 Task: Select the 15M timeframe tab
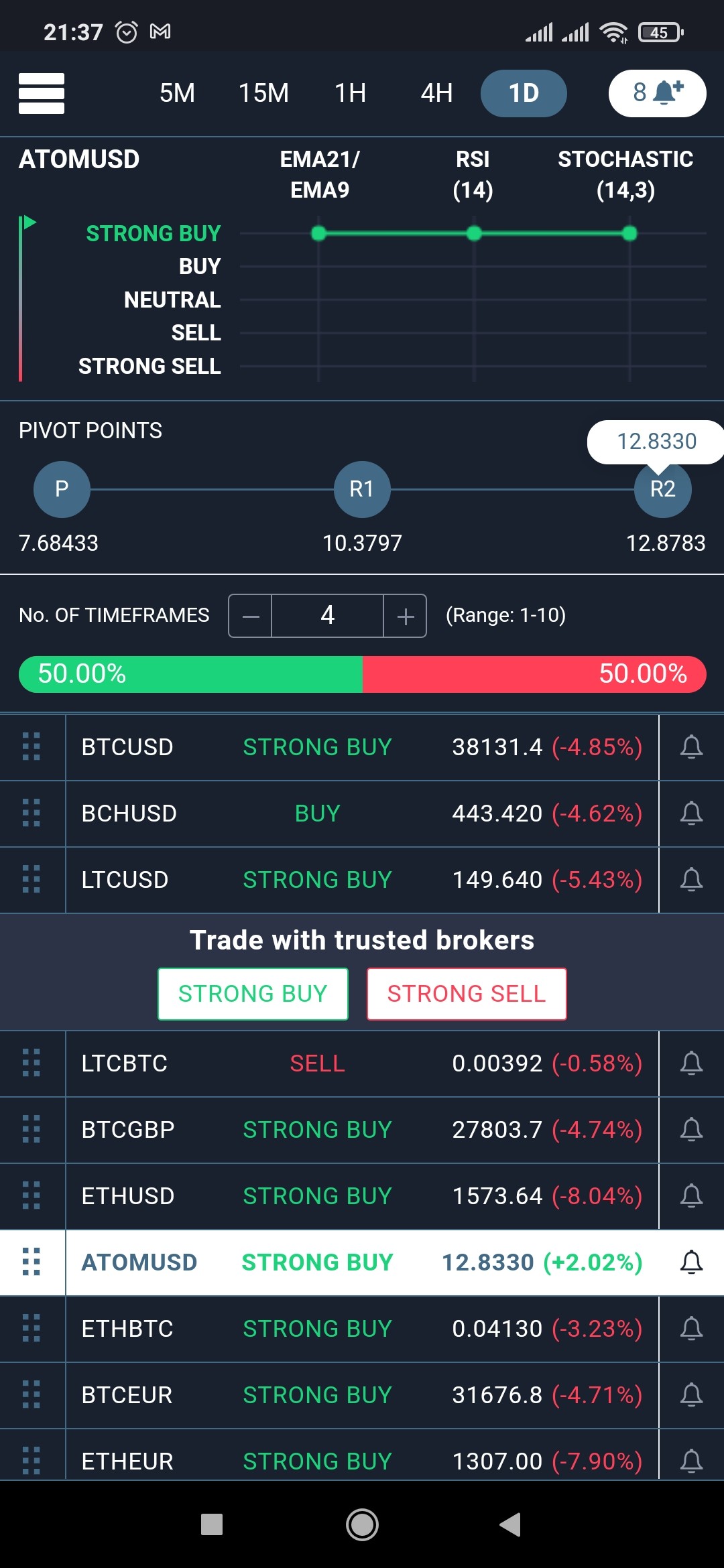(264, 93)
